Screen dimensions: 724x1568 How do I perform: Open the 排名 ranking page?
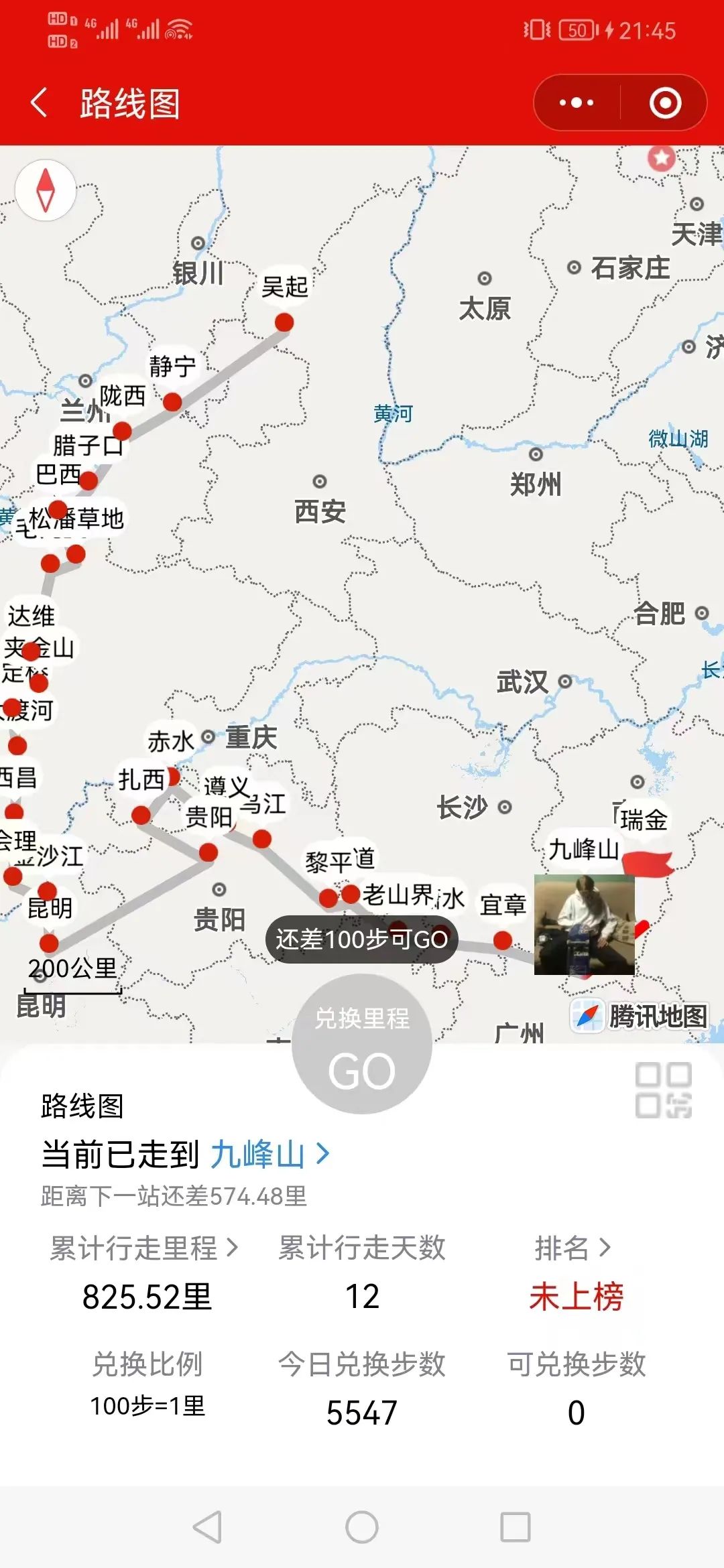[574, 1248]
